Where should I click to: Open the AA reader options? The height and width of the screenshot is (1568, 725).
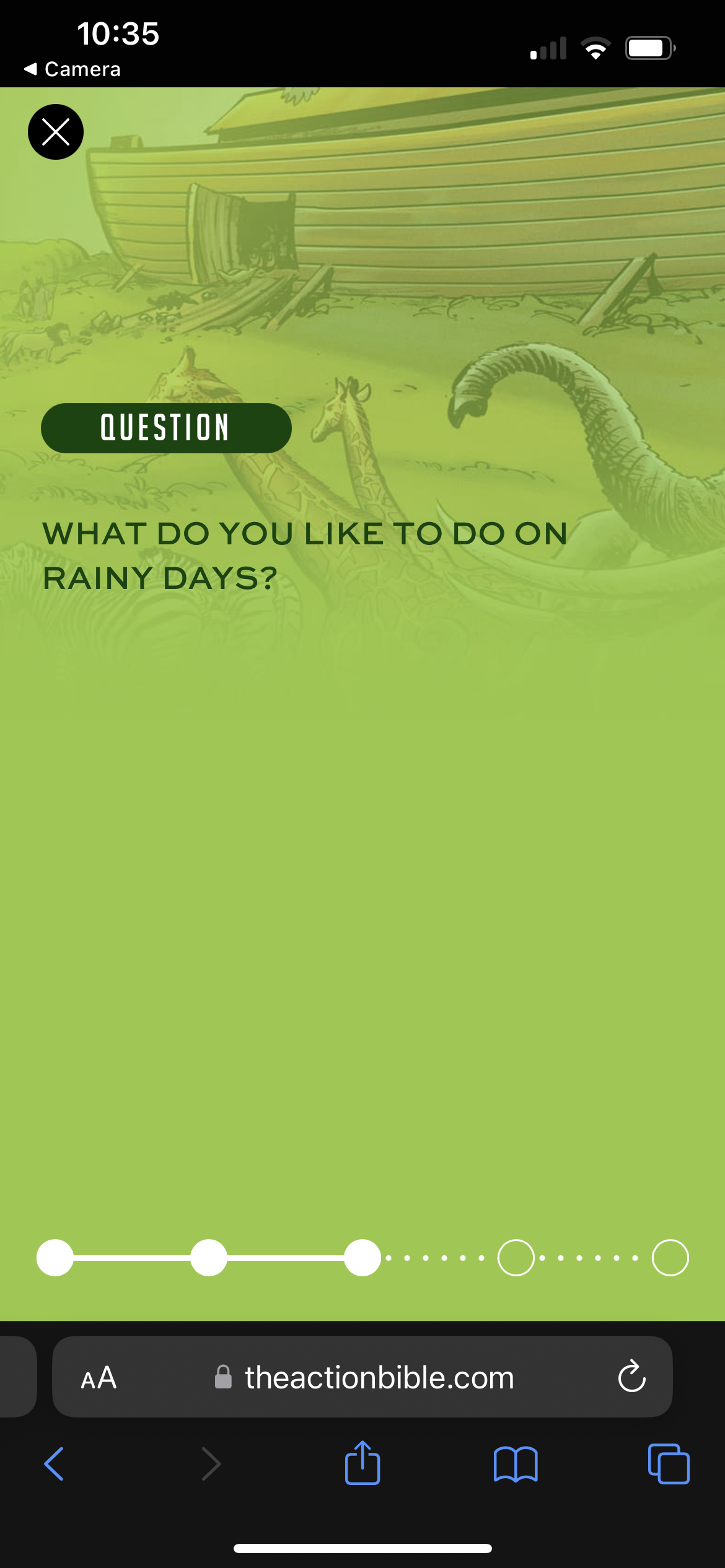[x=99, y=1378]
